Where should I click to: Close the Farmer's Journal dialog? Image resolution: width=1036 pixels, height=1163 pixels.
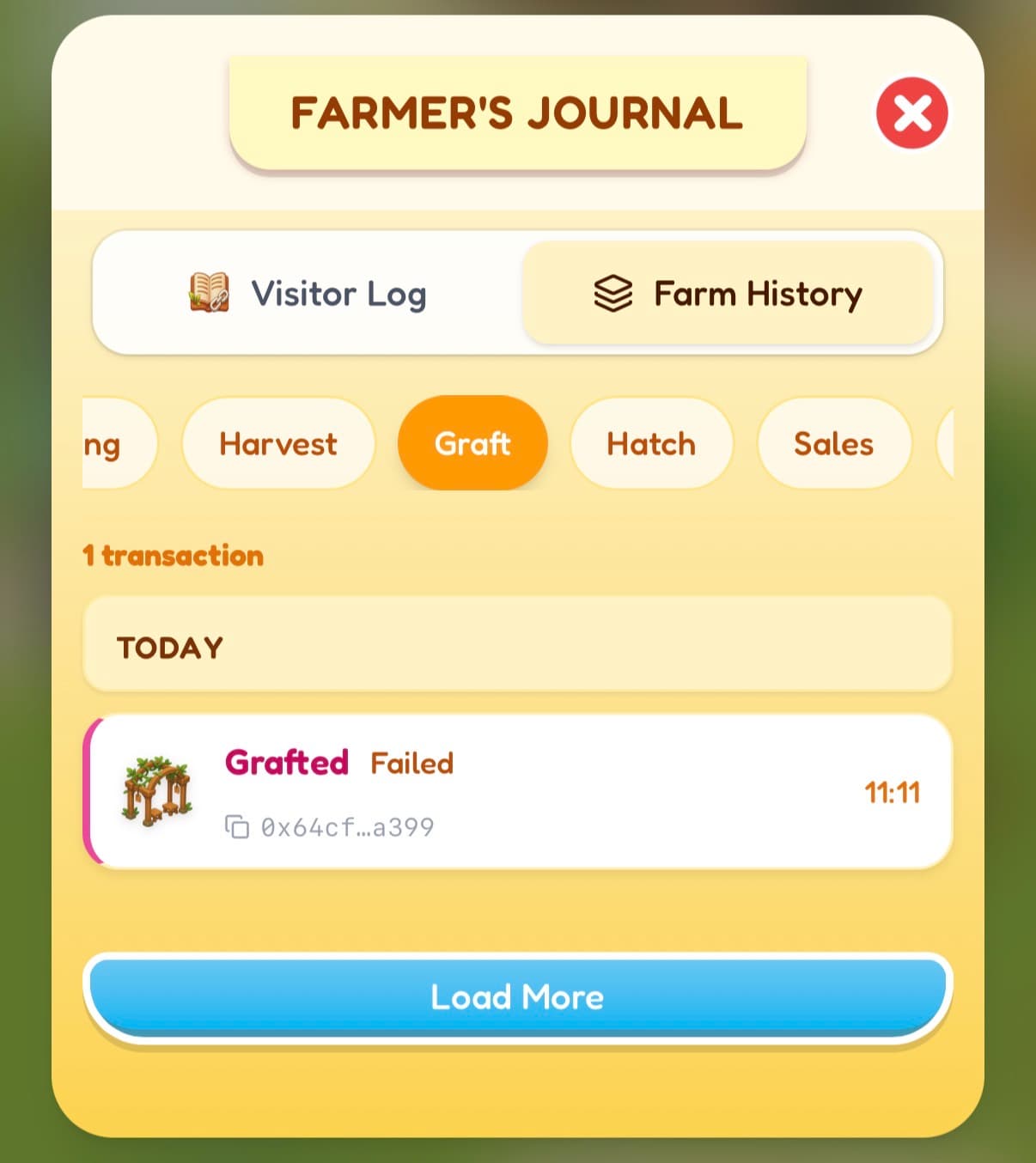[x=911, y=113]
